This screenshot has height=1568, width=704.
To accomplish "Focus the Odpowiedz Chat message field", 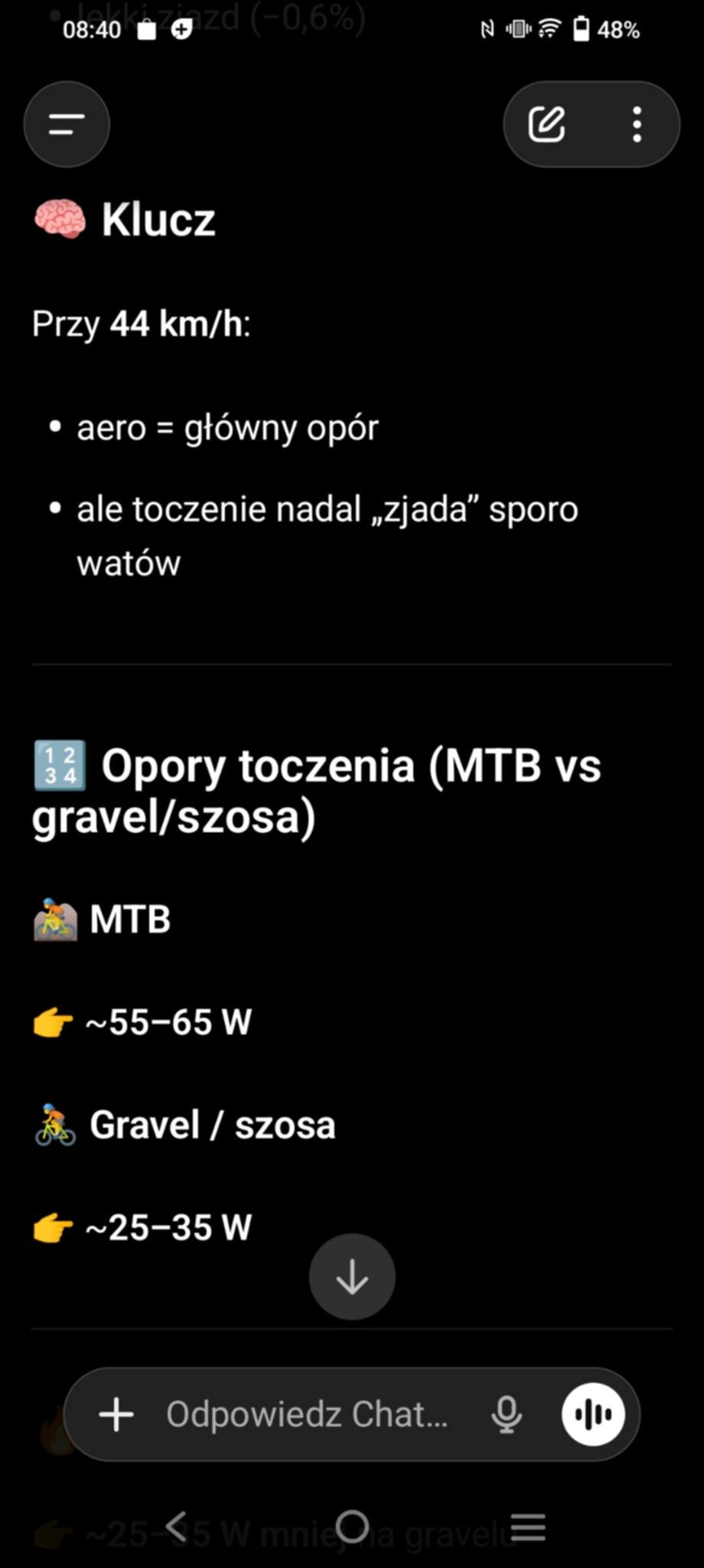I will pyautogui.click(x=306, y=1414).
